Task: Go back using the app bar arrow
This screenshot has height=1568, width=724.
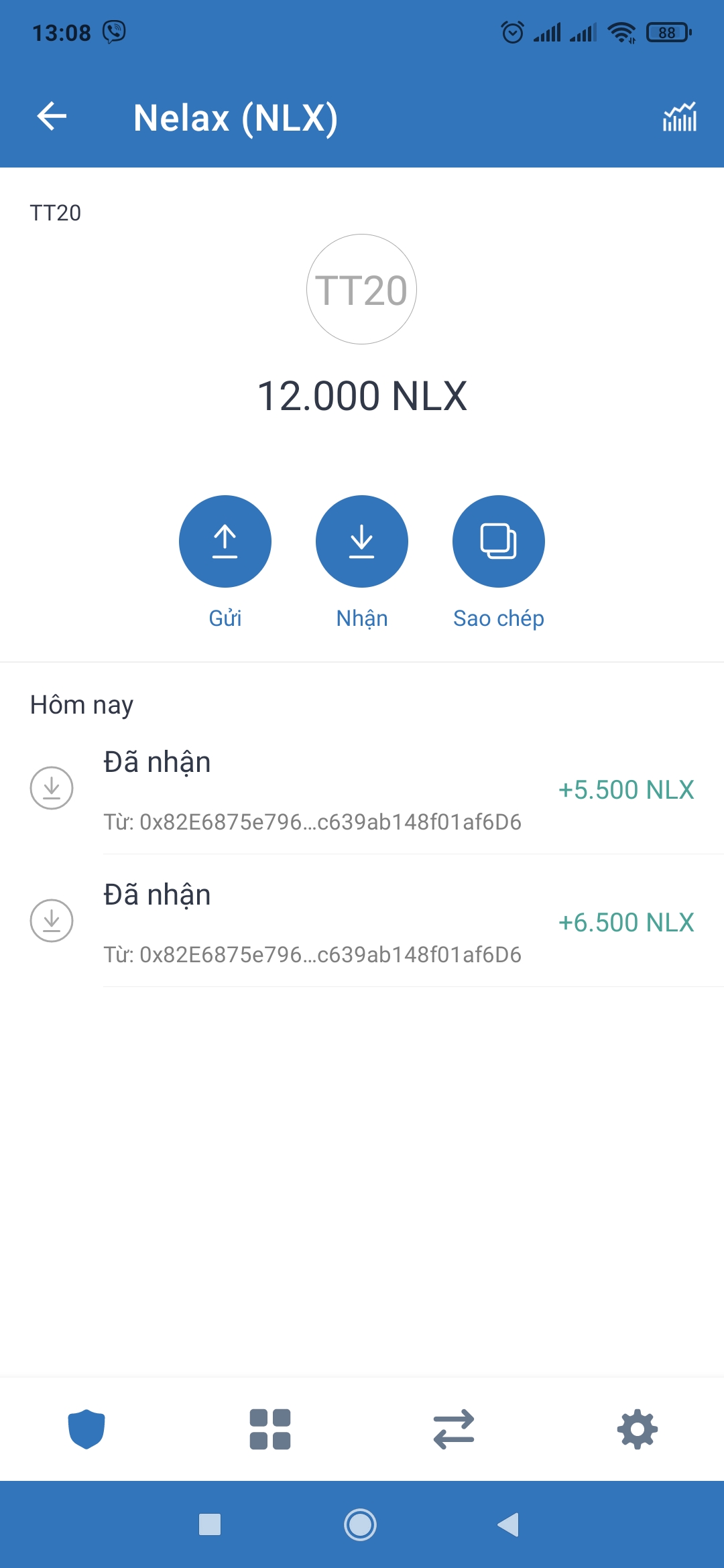Action: pyautogui.click(x=52, y=117)
